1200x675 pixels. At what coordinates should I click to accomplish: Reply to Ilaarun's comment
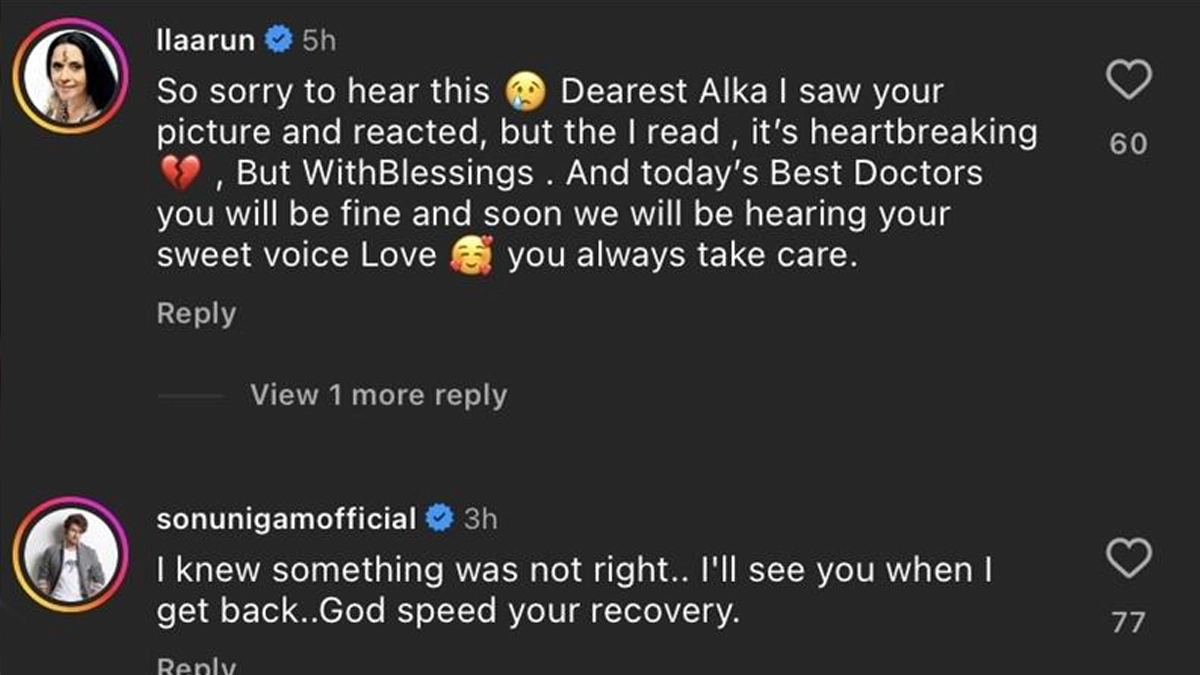tap(196, 314)
